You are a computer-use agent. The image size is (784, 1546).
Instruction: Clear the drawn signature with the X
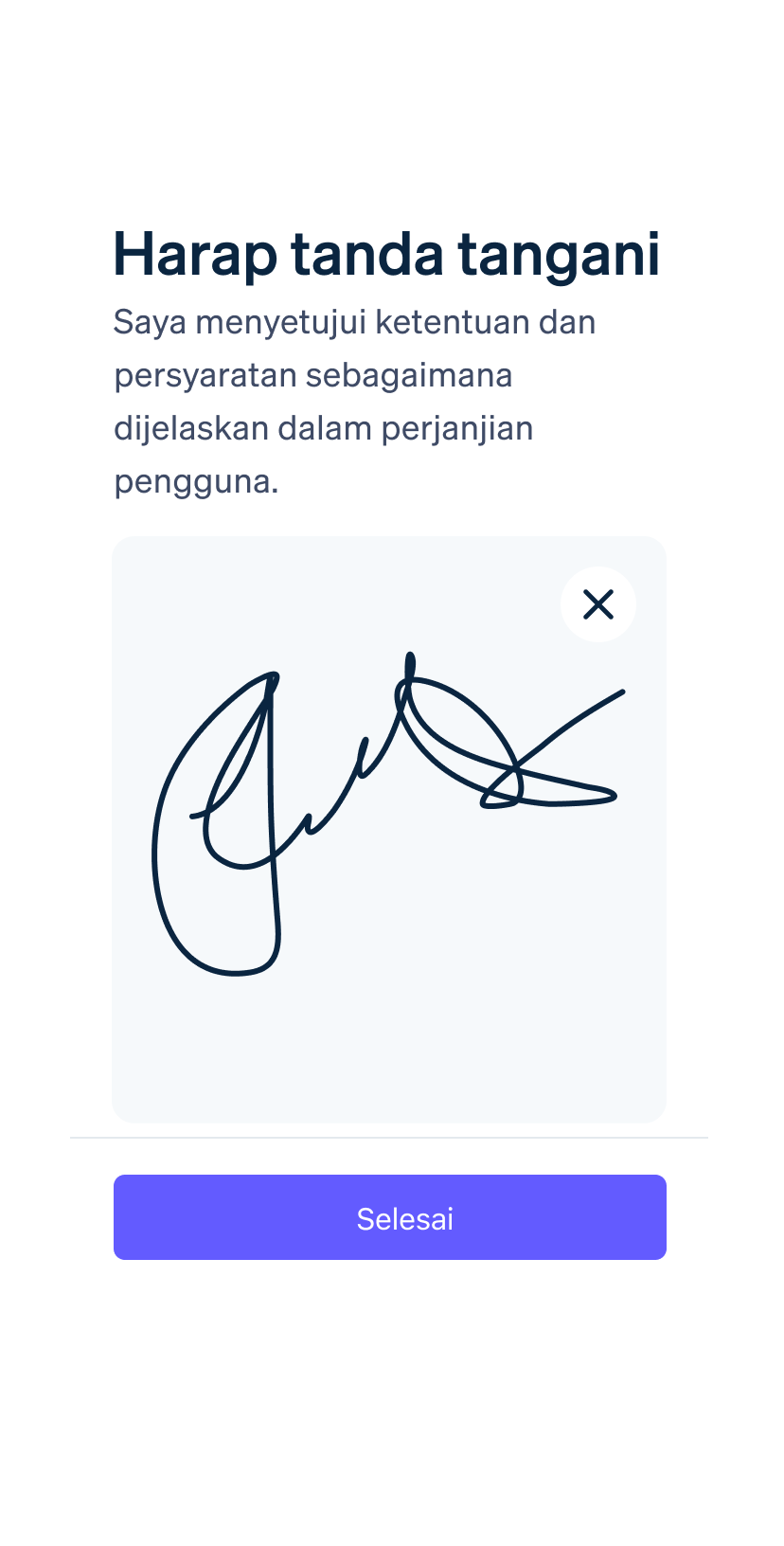tap(598, 604)
